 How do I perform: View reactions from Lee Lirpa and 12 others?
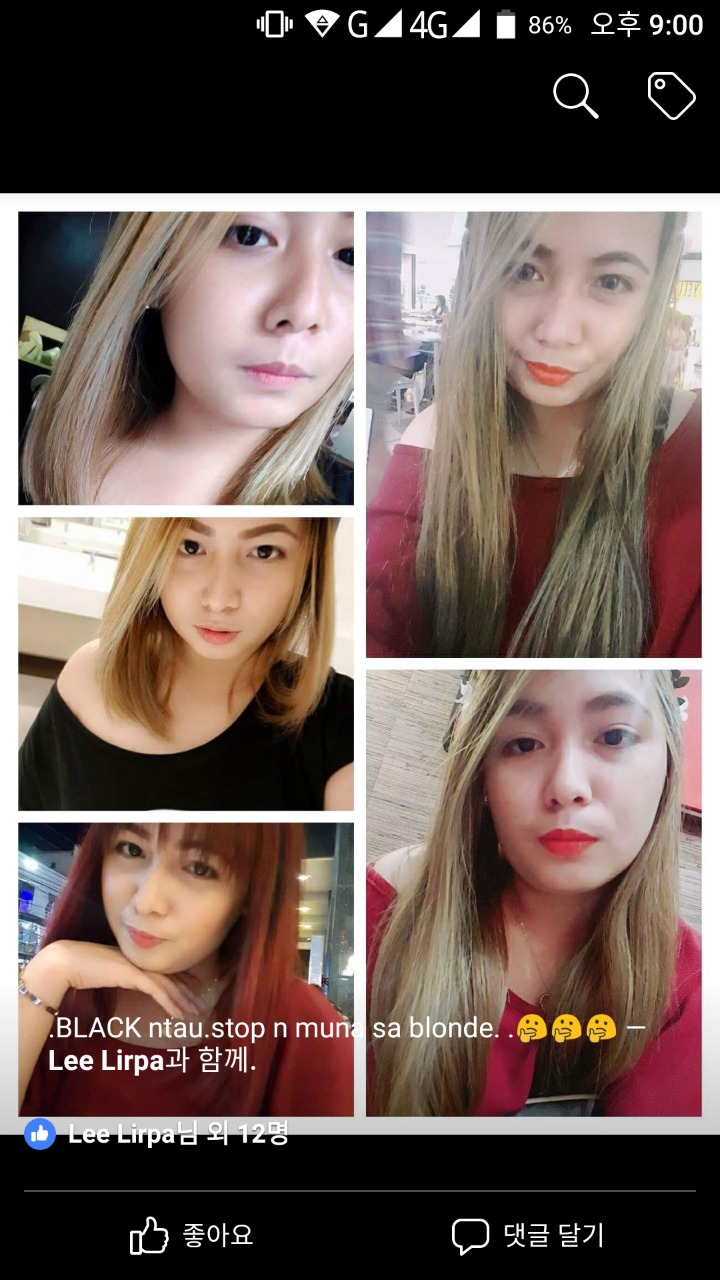tap(160, 1134)
